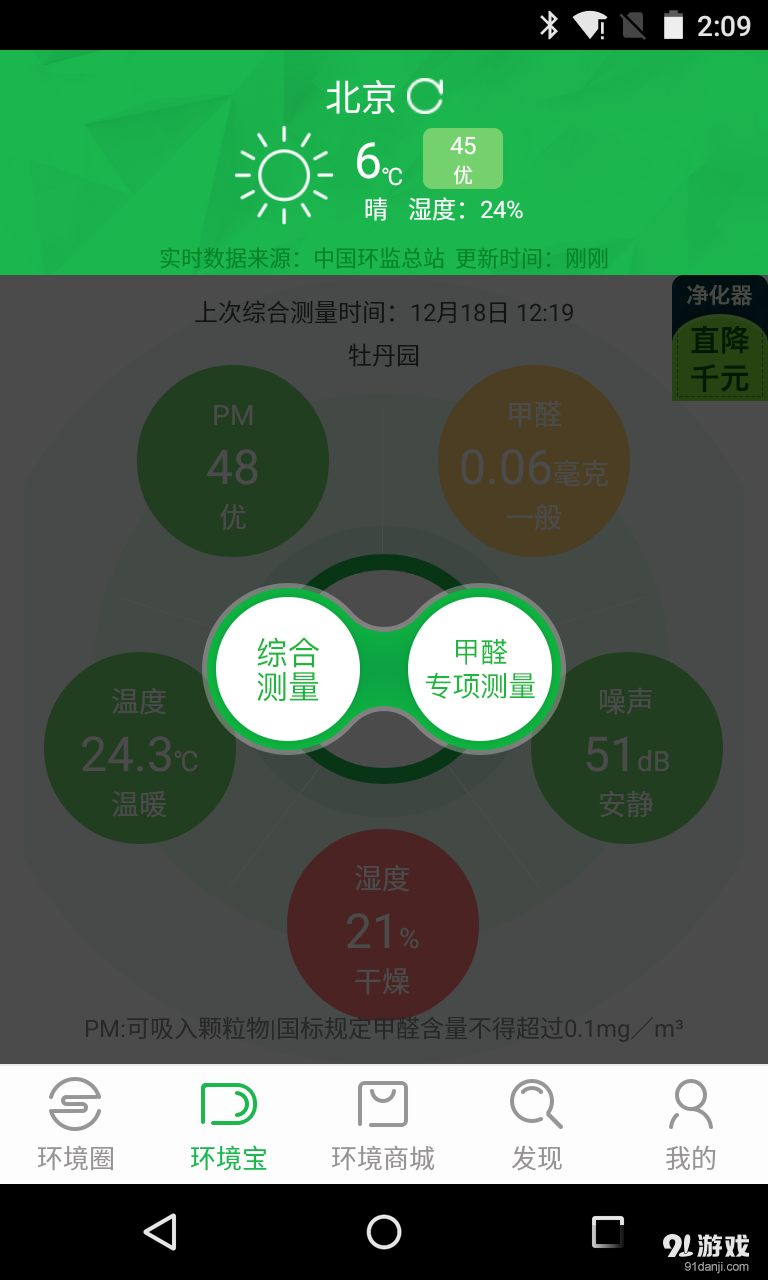
Task: Tap the 湿度 21% dry indicator circle
Action: click(x=383, y=925)
